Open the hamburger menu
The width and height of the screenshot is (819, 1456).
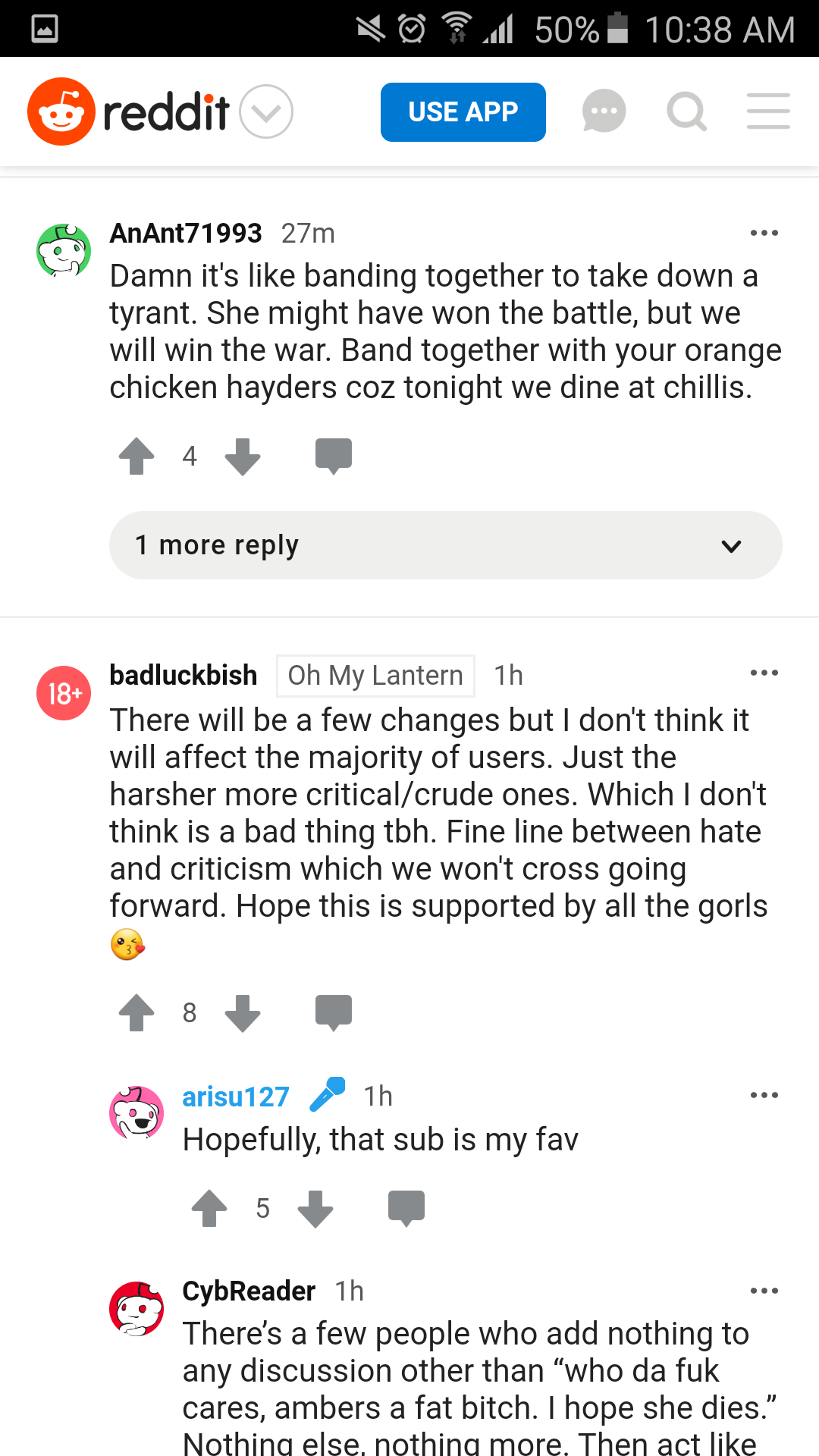[x=768, y=111]
